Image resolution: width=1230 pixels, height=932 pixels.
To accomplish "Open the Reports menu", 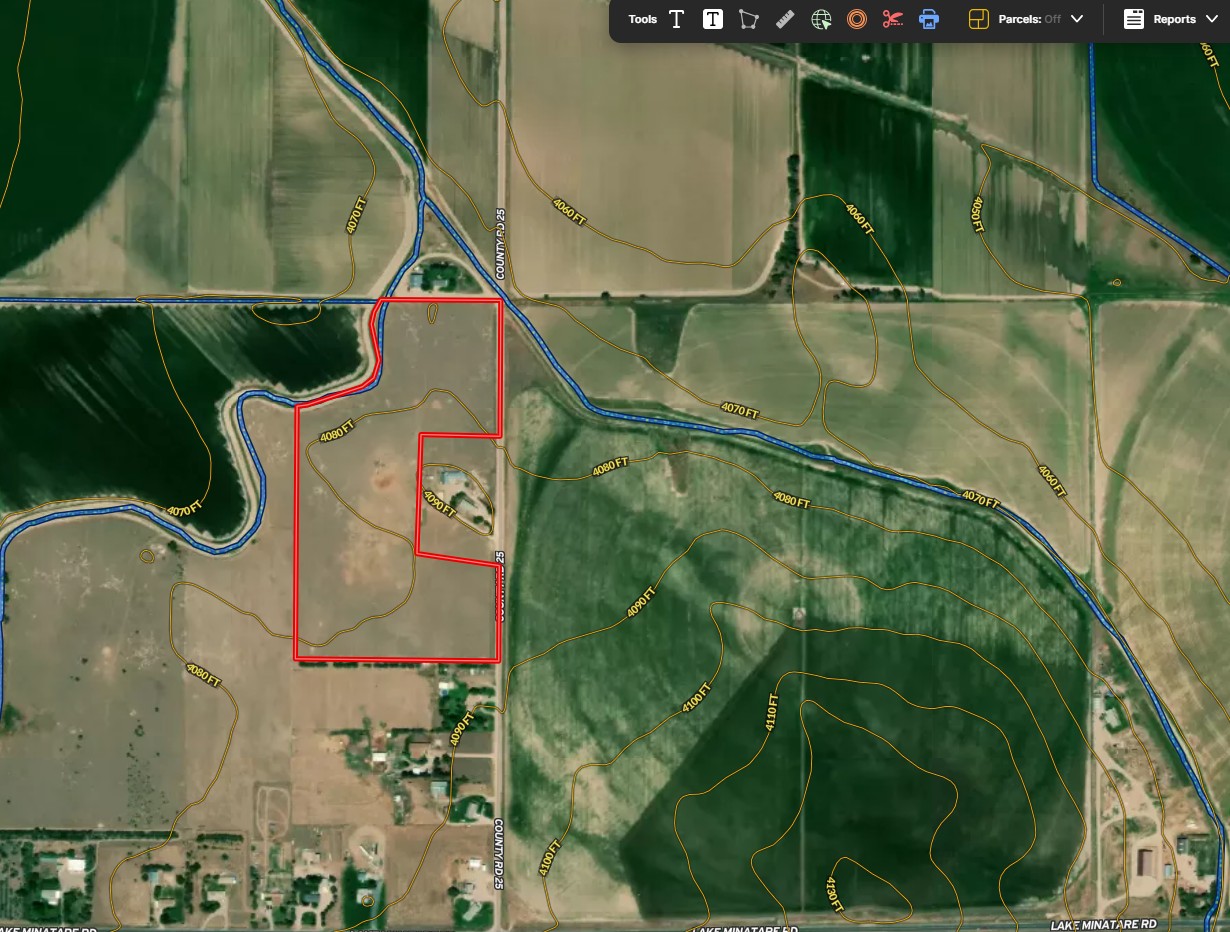I will coord(1171,19).
